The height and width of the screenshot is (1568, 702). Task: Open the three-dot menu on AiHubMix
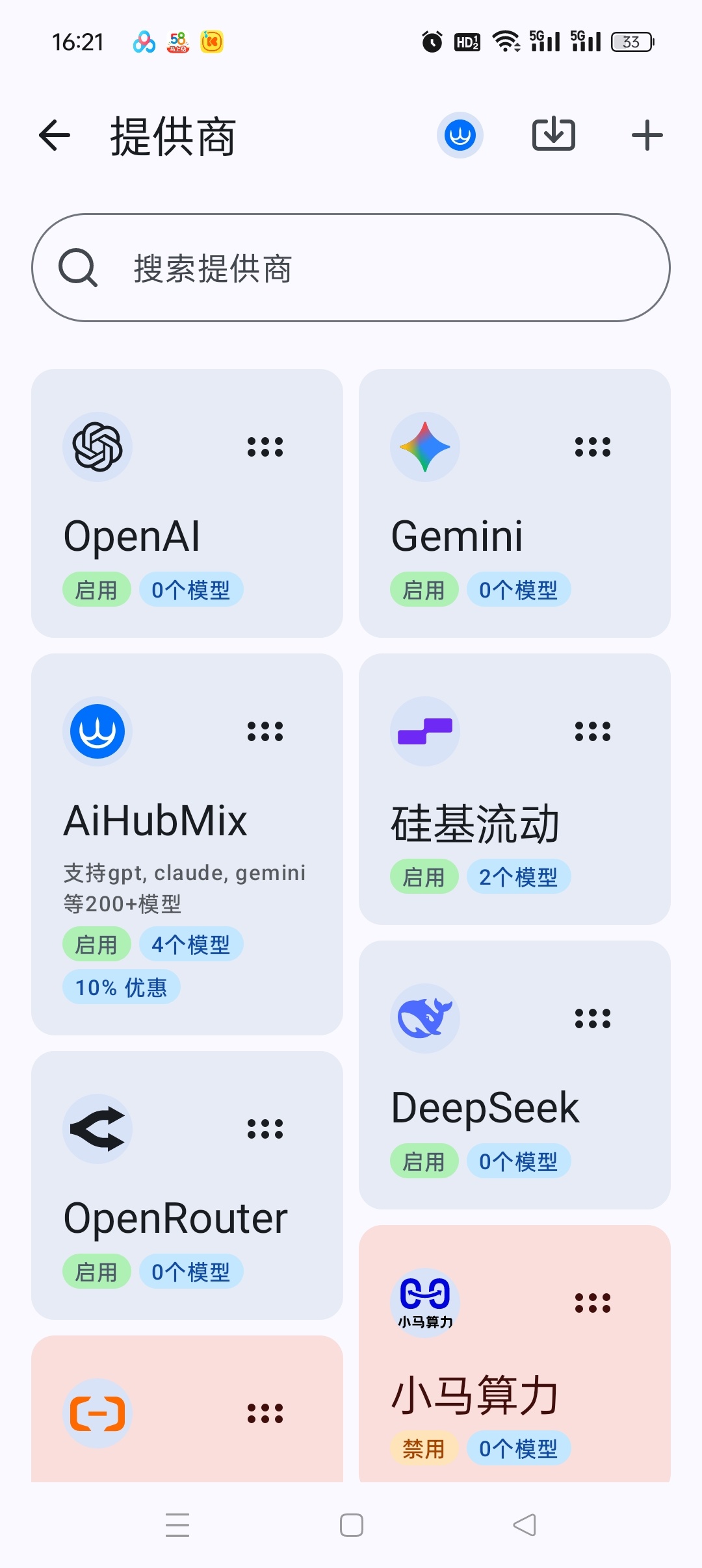tap(264, 731)
